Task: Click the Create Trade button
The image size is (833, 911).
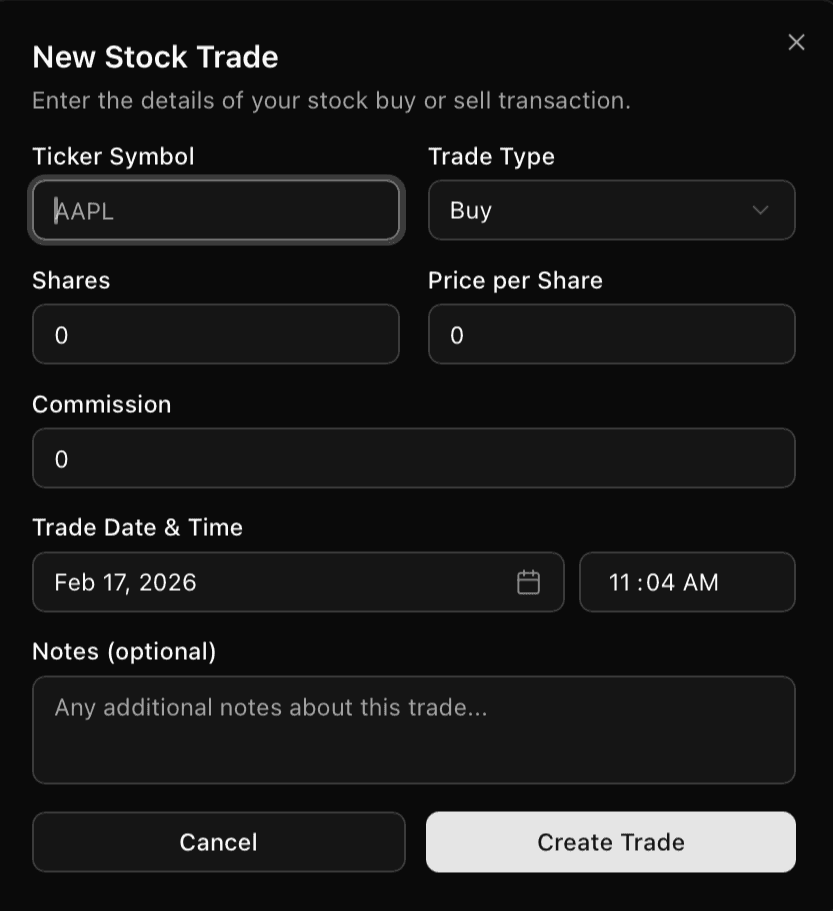Action: click(x=611, y=842)
